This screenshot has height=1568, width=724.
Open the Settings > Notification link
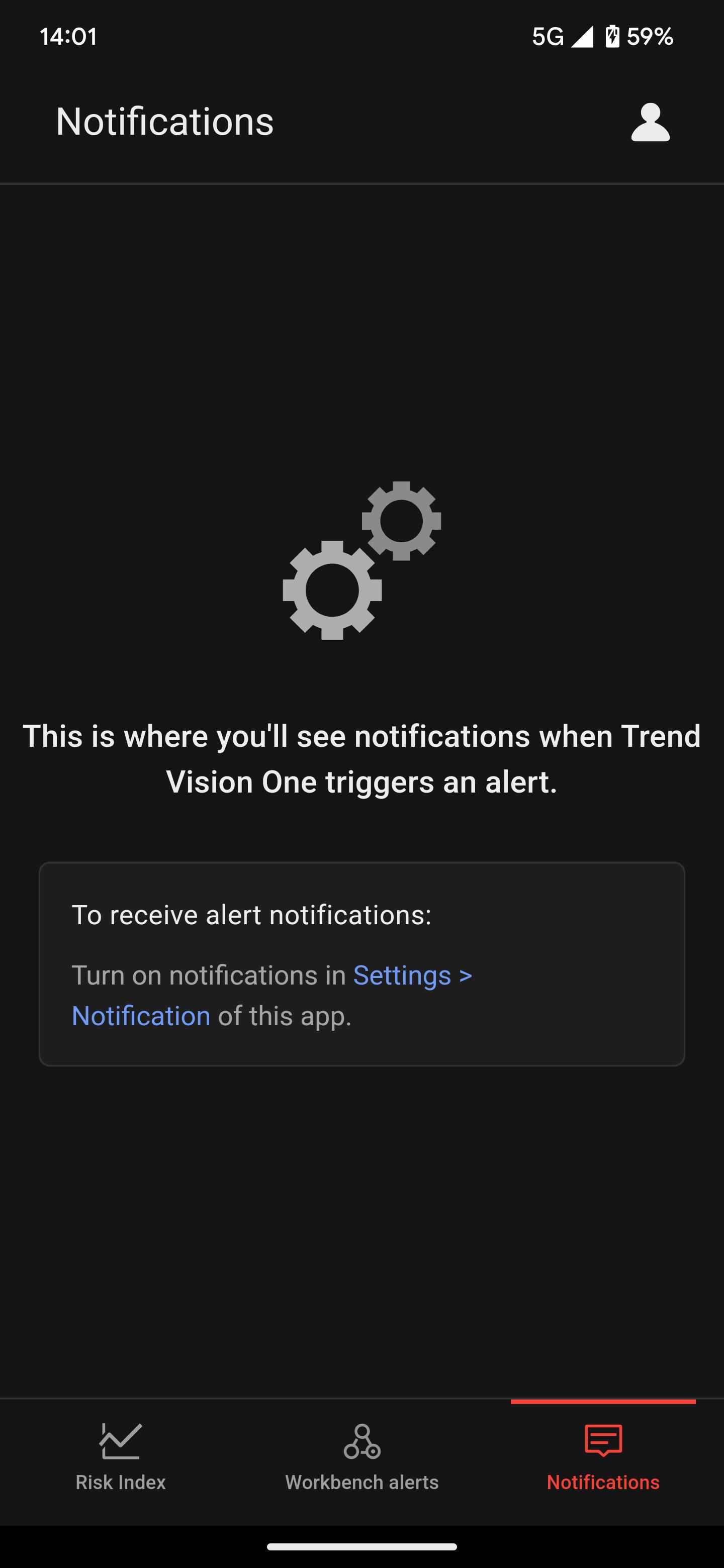point(412,976)
